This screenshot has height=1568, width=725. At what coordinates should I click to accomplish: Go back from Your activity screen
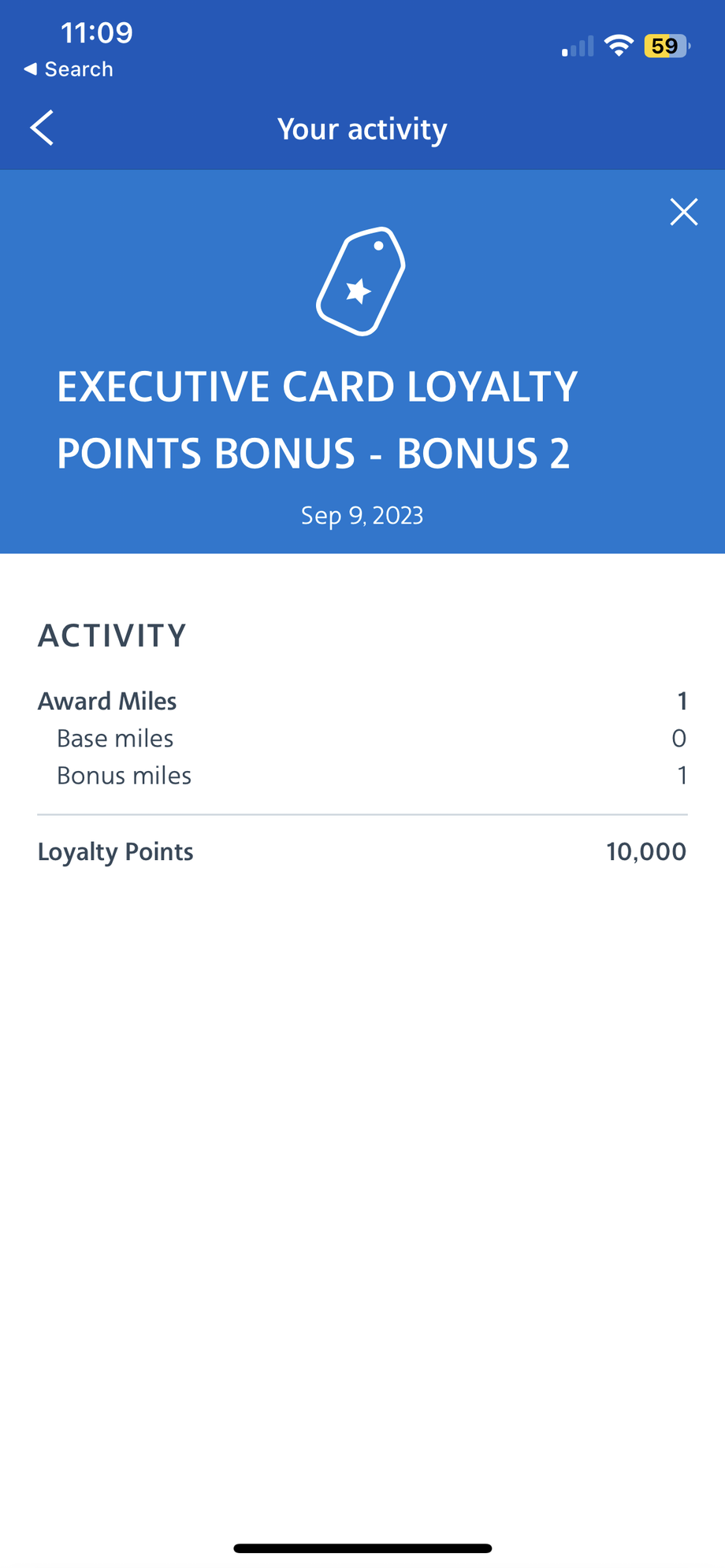[x=42, y=128]
